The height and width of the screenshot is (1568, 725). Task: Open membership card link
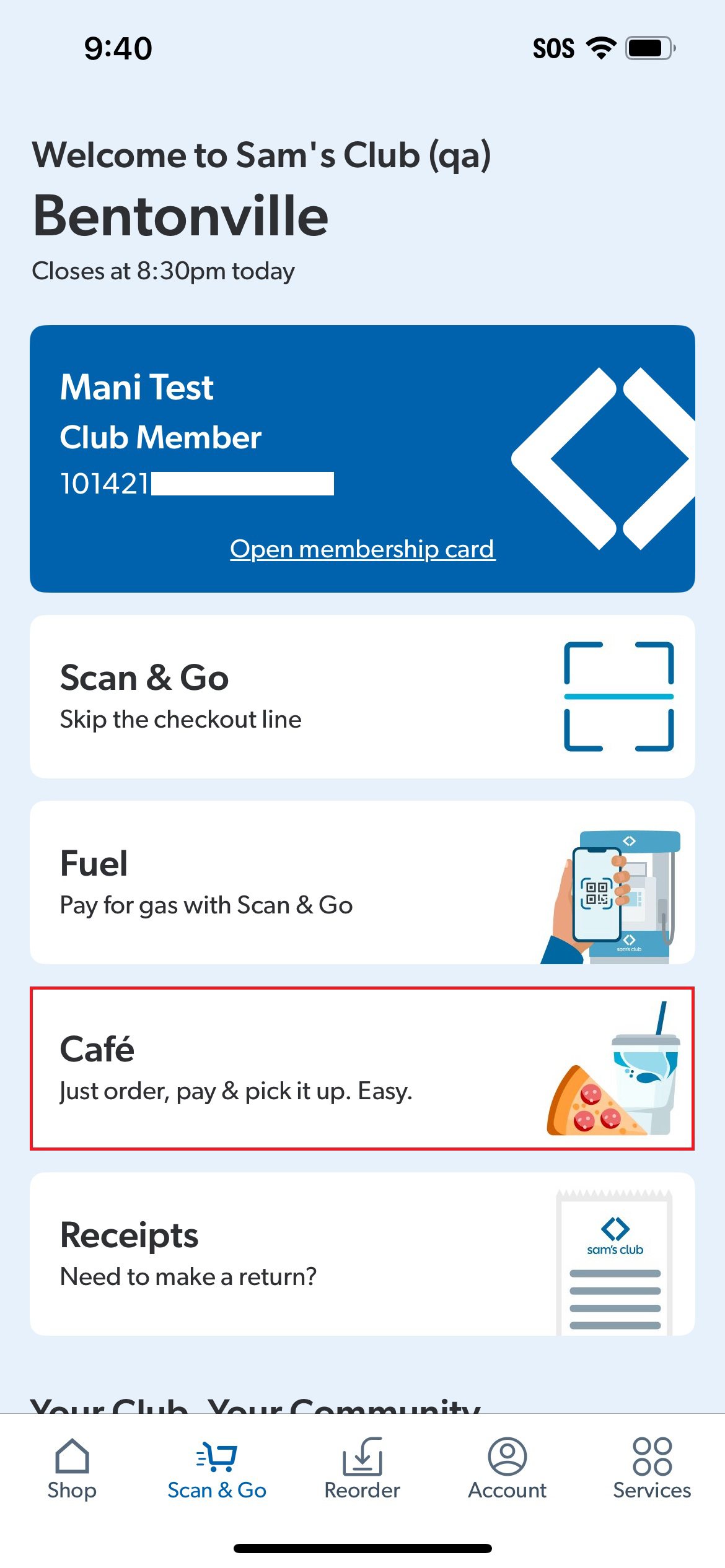[362, 549]
